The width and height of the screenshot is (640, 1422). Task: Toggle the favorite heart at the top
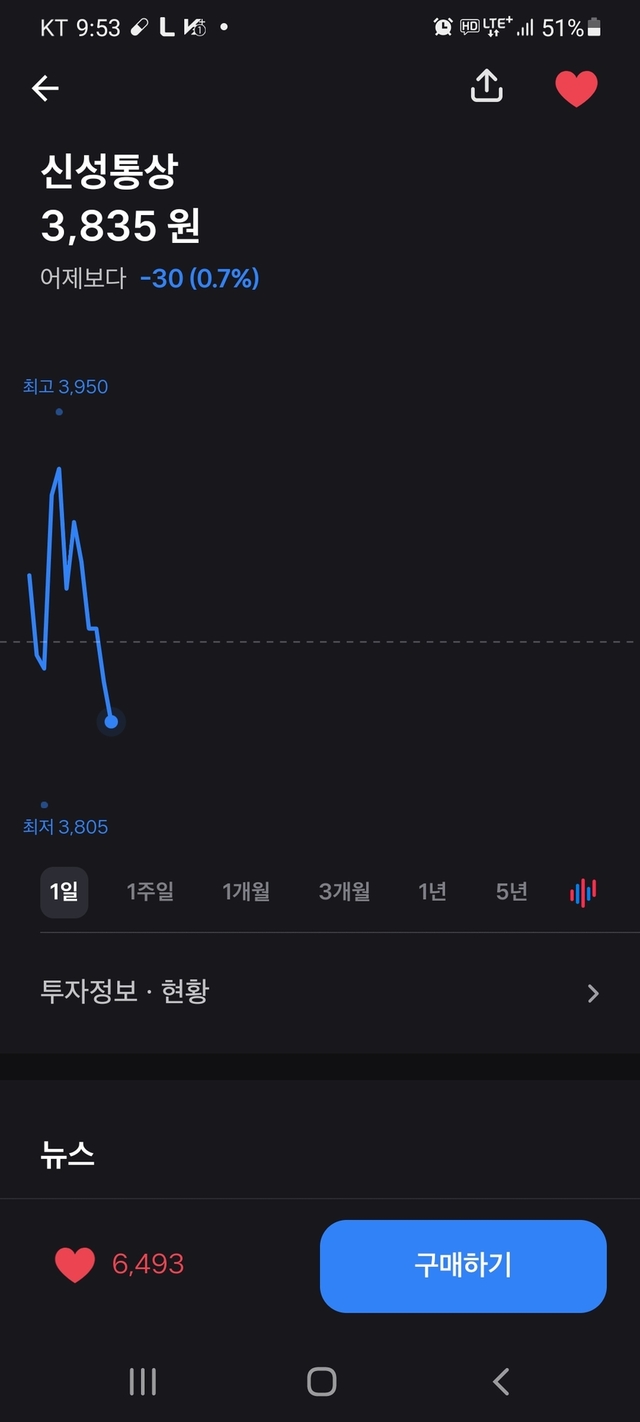point(576,88)
